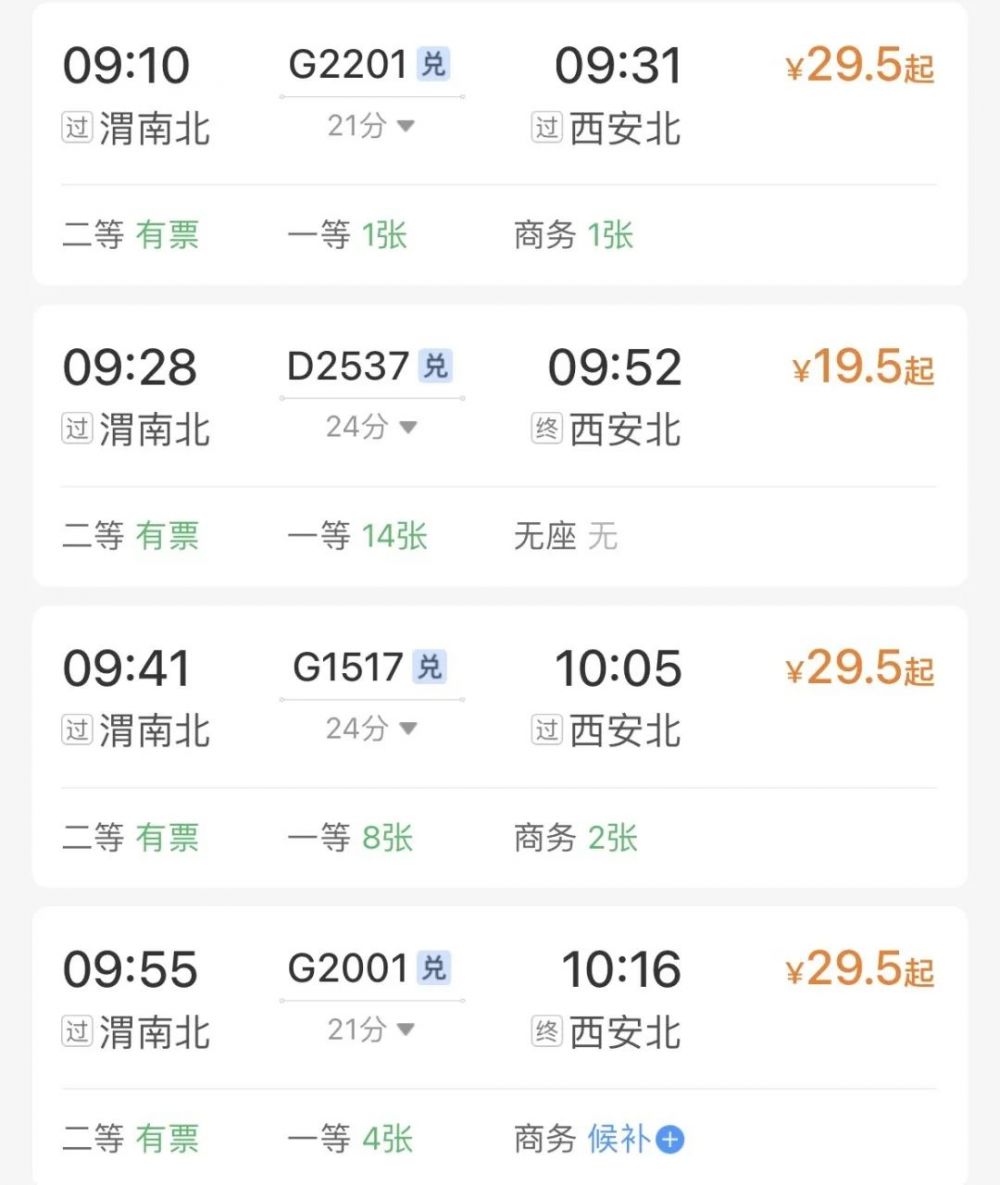Expand the 24分 stop details for D2537
The image size is (1000, 1185).
(x=371, y=428)
